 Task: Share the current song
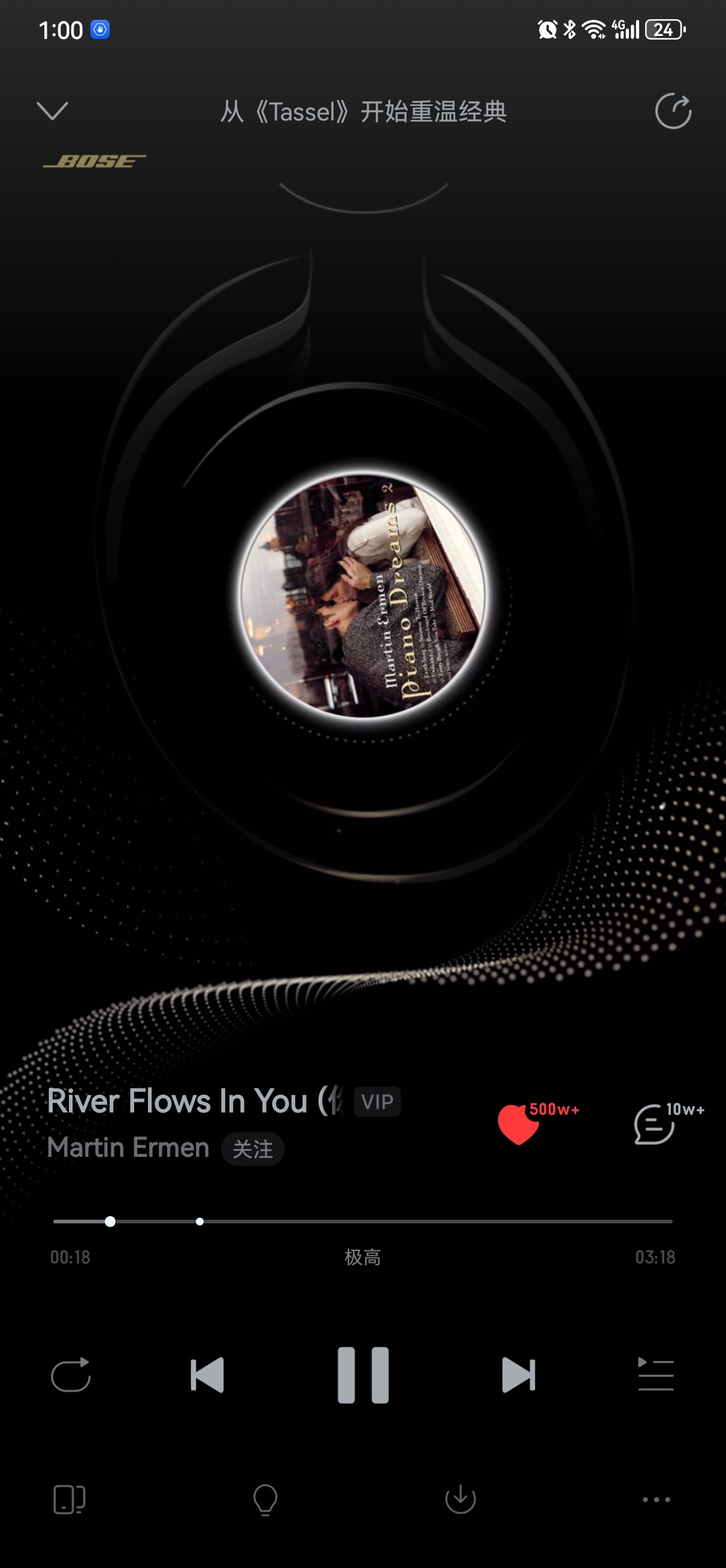[673, 111]
